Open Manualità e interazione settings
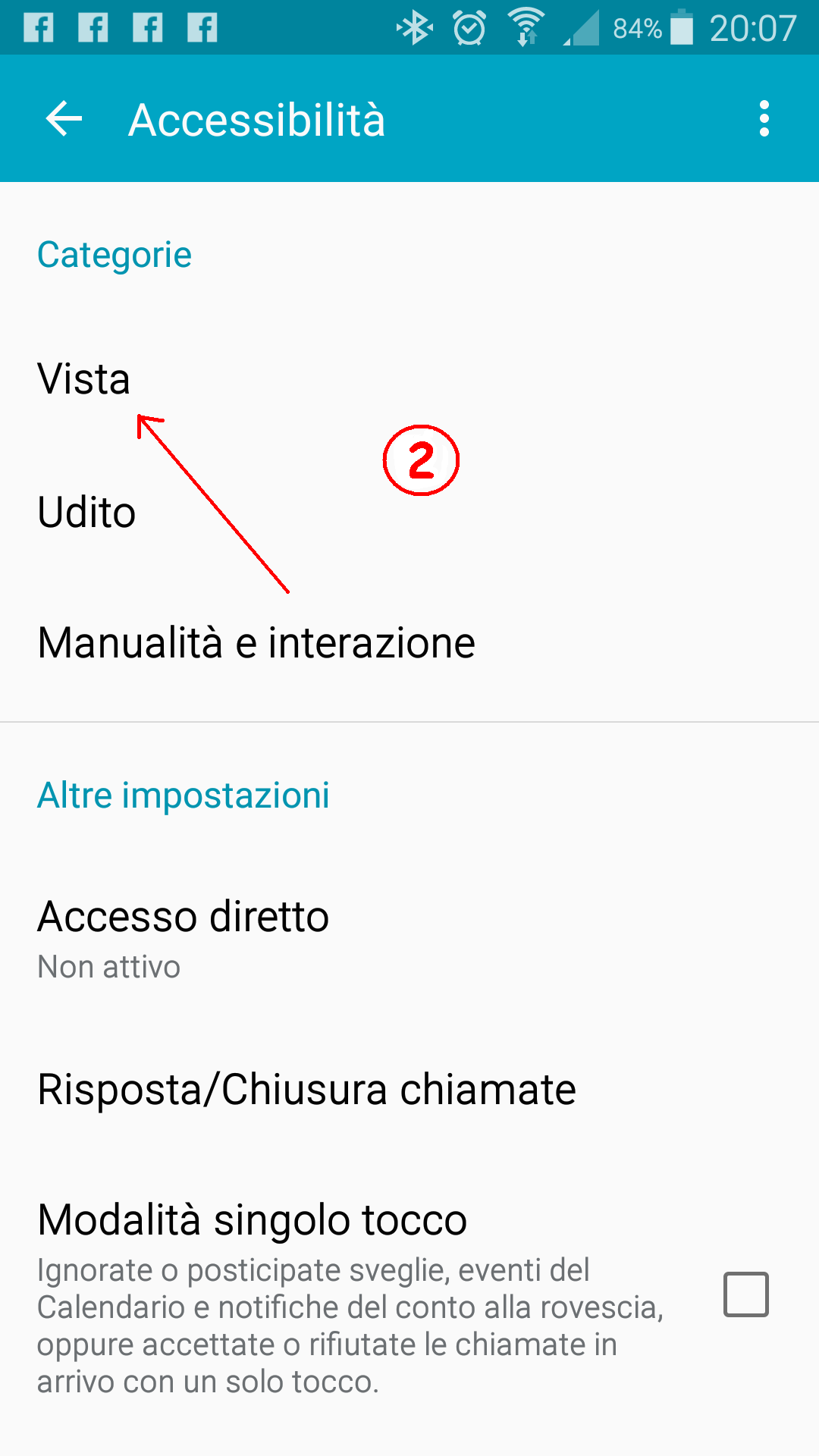Image resolution: width=819 pixels, height=1456 pixels. point(409,643)
